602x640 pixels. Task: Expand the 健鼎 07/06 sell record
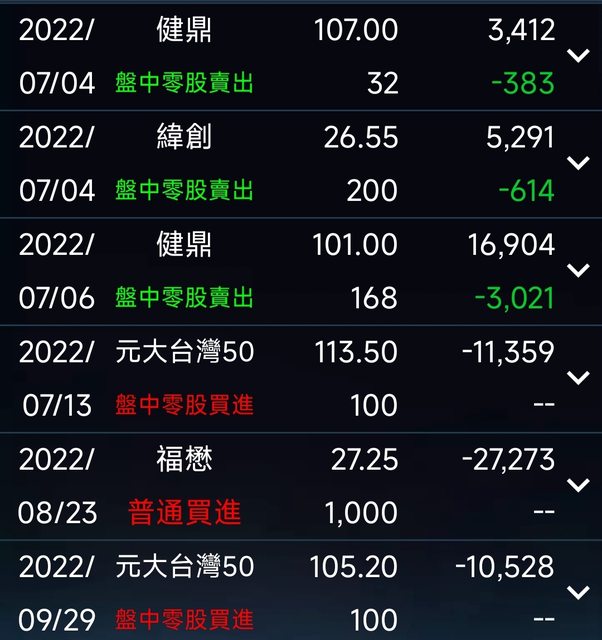pyautogui.click(x=578, y=270)
